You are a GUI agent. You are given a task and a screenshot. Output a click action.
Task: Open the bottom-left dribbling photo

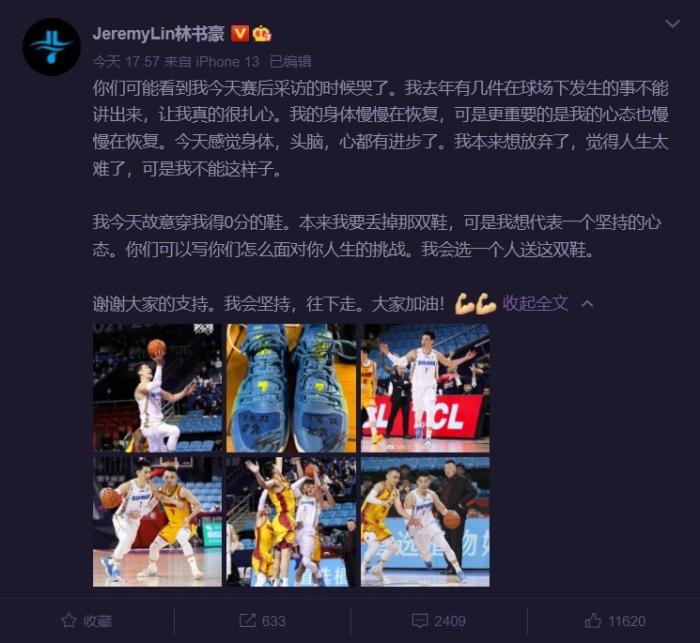[x=158, y=520]
